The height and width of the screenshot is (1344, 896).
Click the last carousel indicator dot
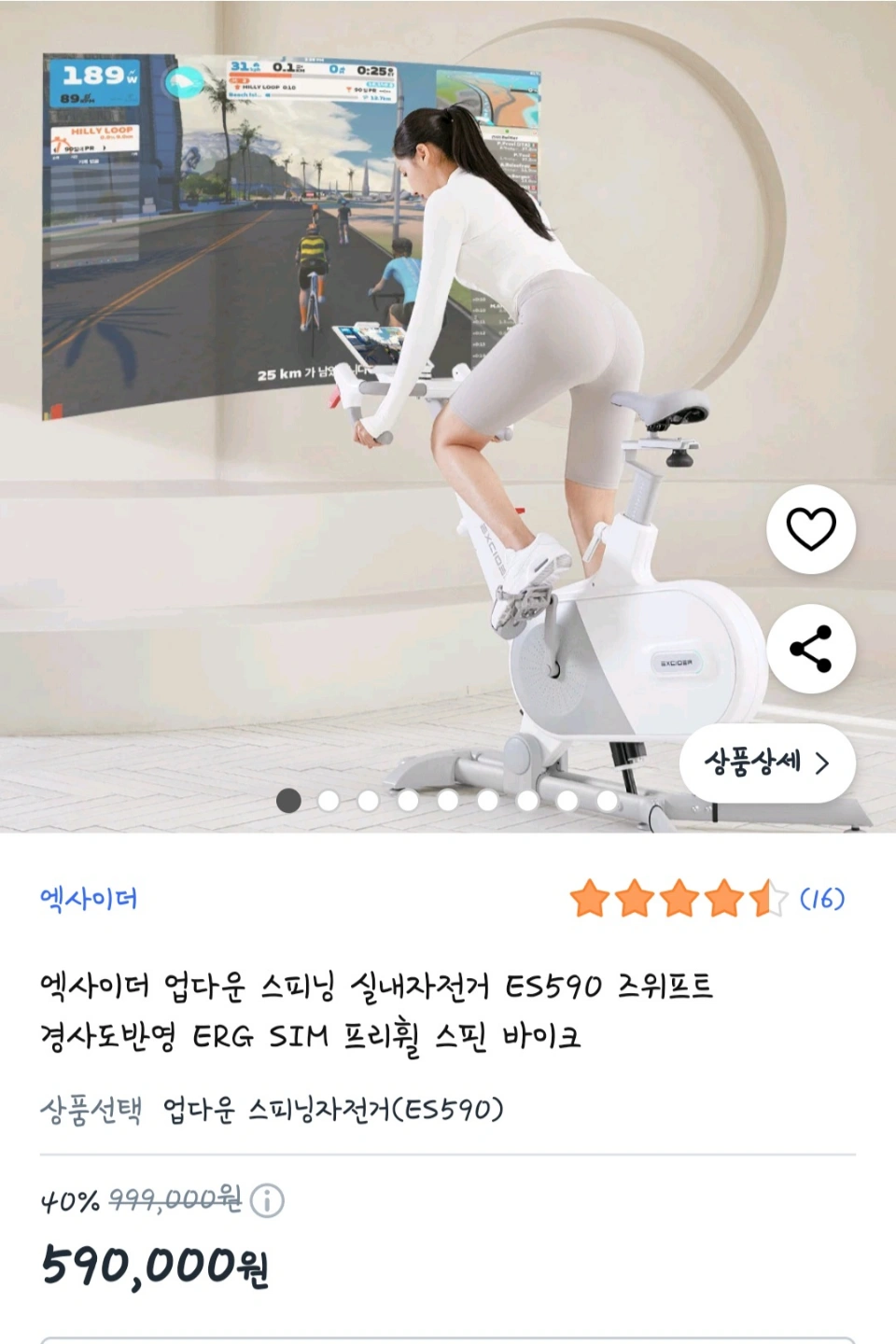pyautogui.click(x=608, y=801)
